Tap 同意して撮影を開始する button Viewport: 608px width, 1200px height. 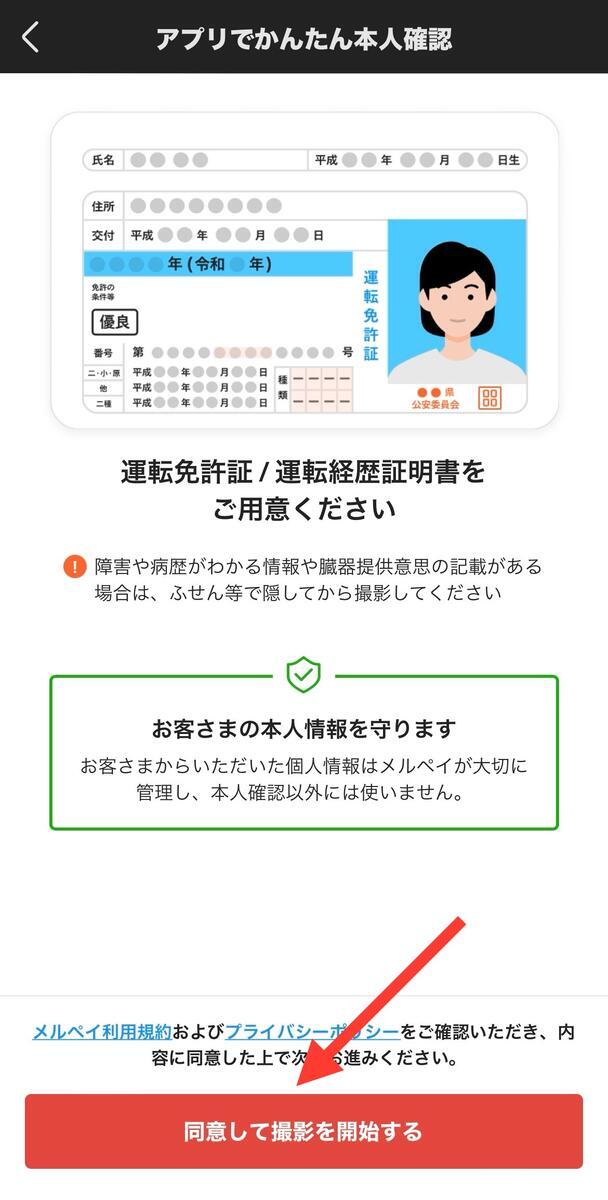click(304, 1131)
